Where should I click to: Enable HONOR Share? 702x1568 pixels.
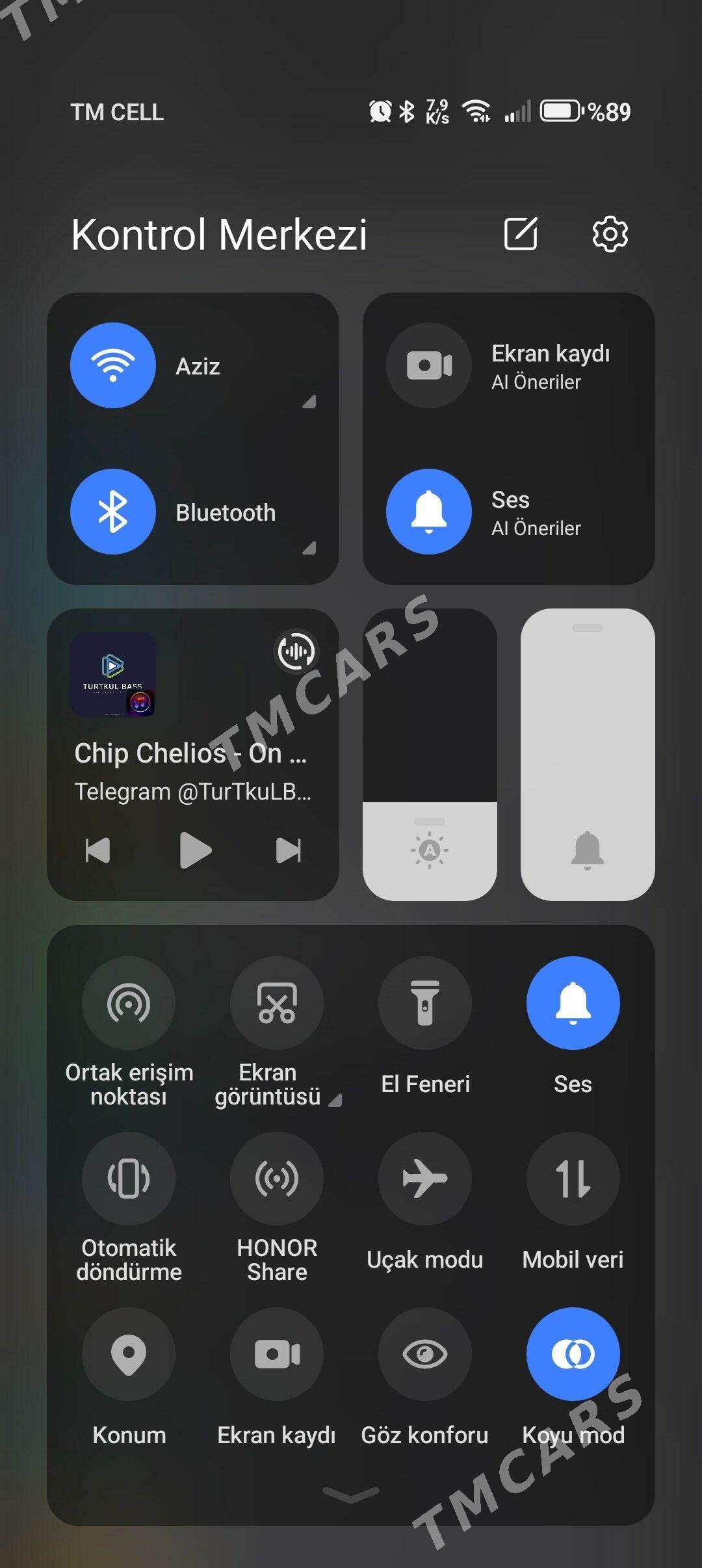[277, 1179]
